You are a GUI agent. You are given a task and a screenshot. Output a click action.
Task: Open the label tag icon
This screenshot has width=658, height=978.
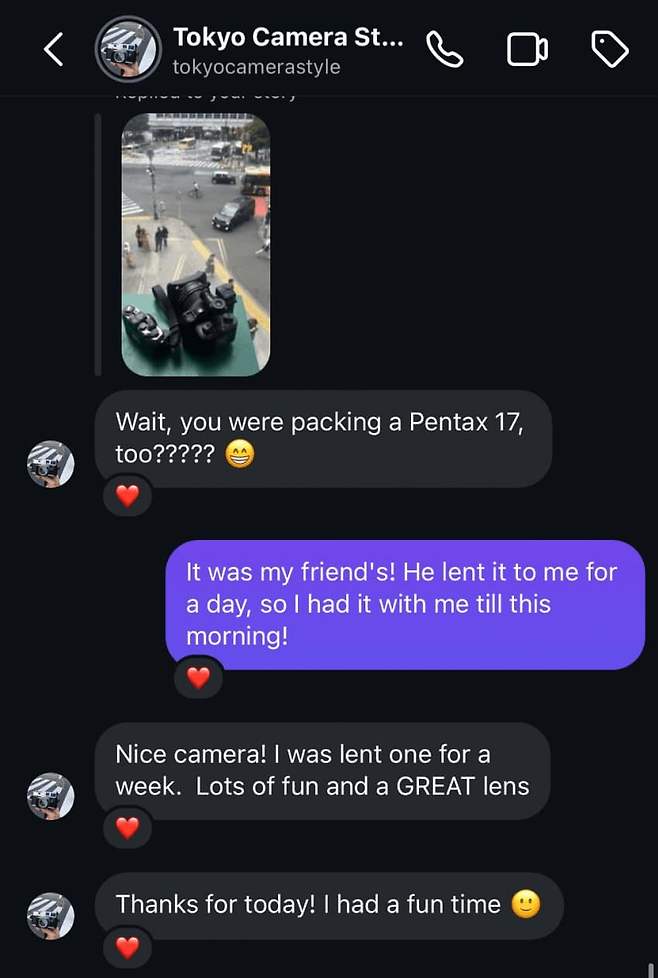pos(609,49)
